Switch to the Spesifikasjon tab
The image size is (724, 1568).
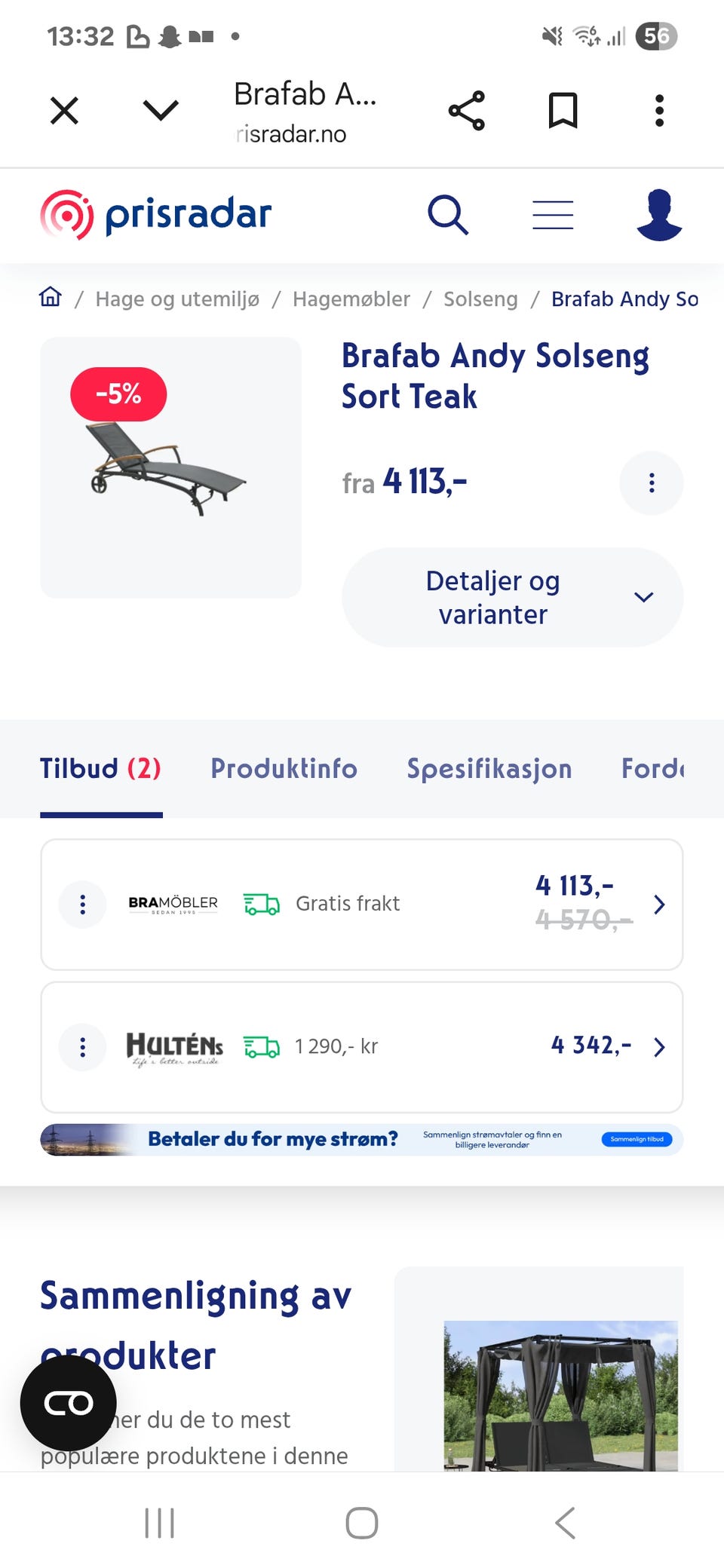click(489, 768)
